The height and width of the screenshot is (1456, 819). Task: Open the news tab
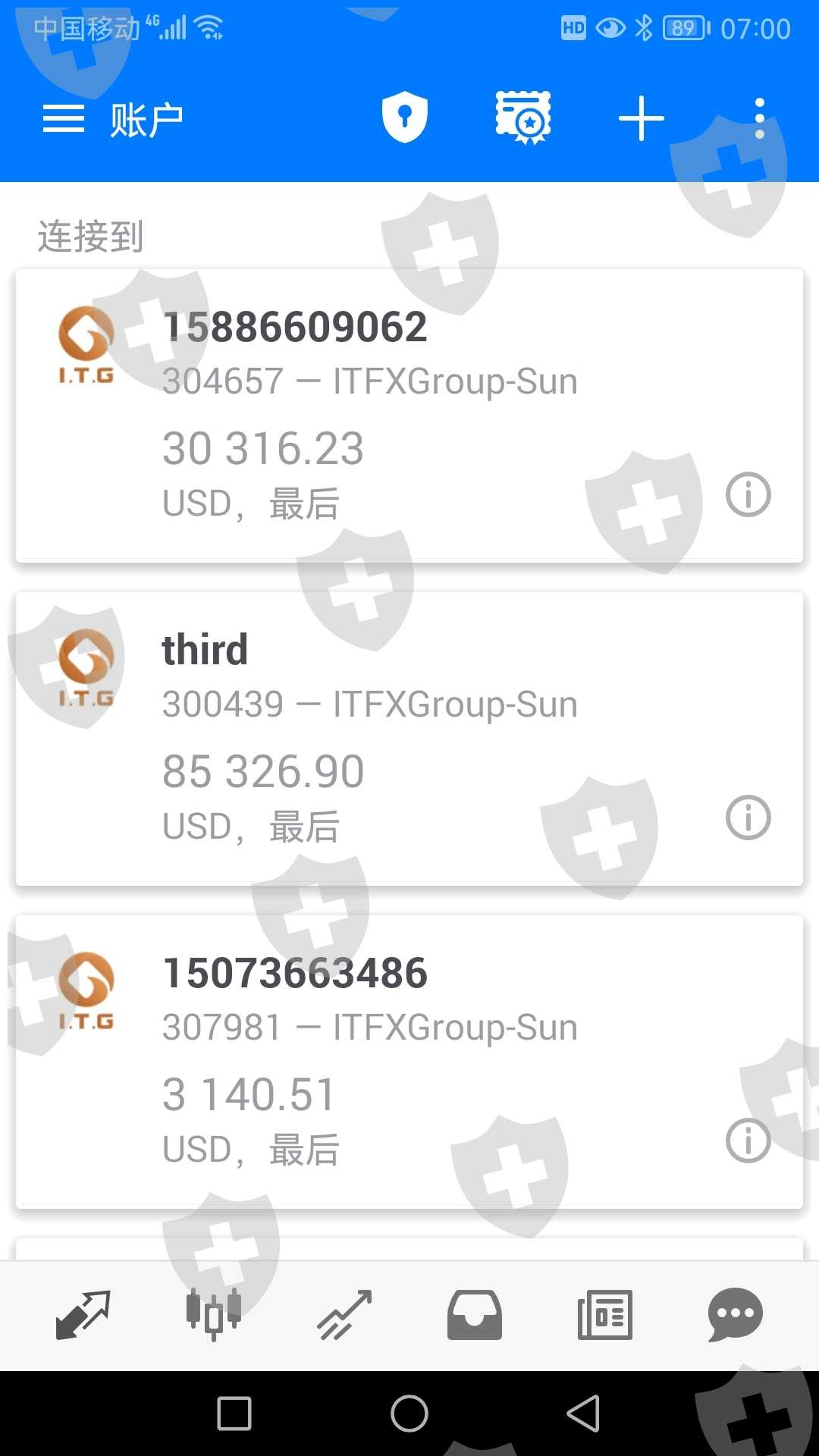(x=605, y=1315)
